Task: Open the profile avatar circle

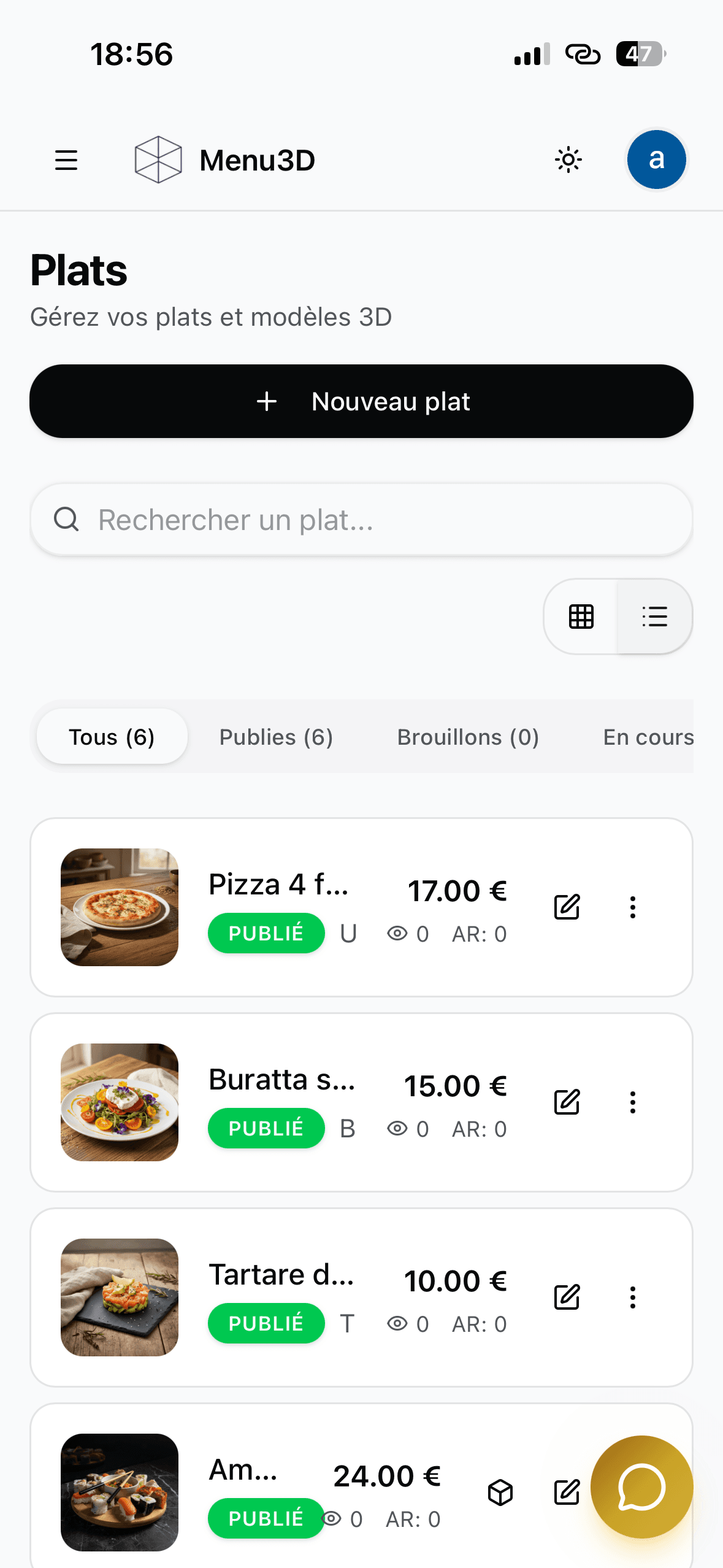Action: tap(656, 159)
